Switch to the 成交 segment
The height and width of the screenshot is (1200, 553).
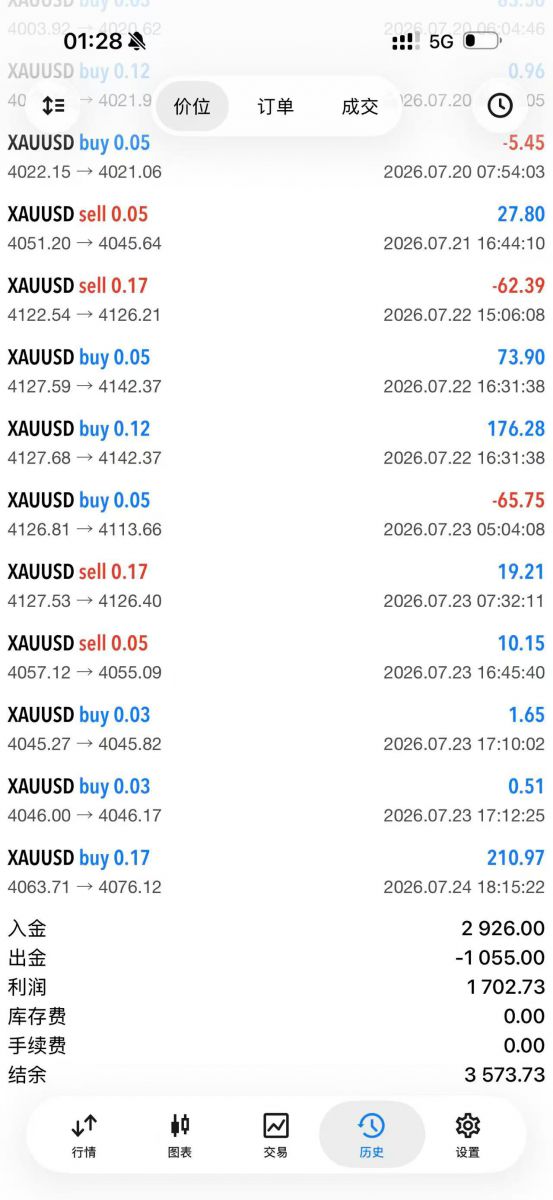point(360,106)
